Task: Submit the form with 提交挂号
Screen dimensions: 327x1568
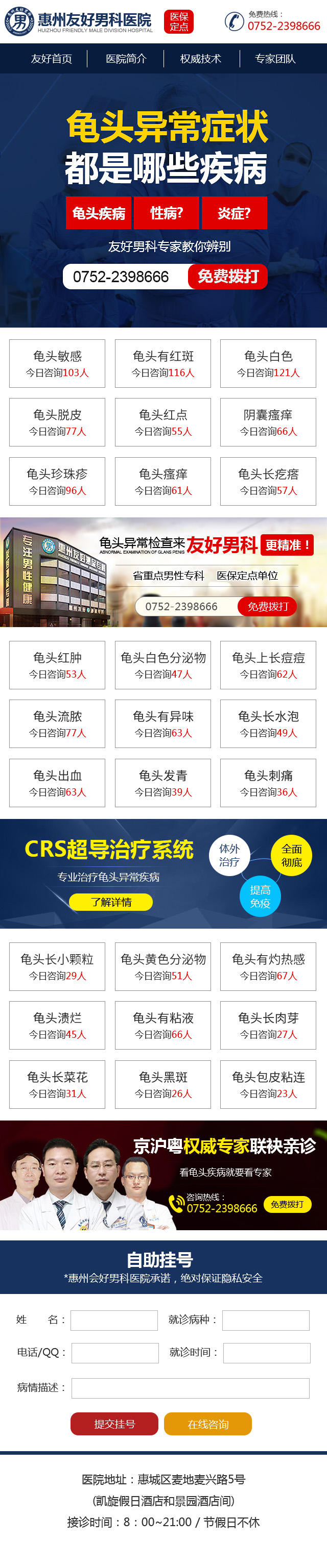Action: tap(114, 1424)
